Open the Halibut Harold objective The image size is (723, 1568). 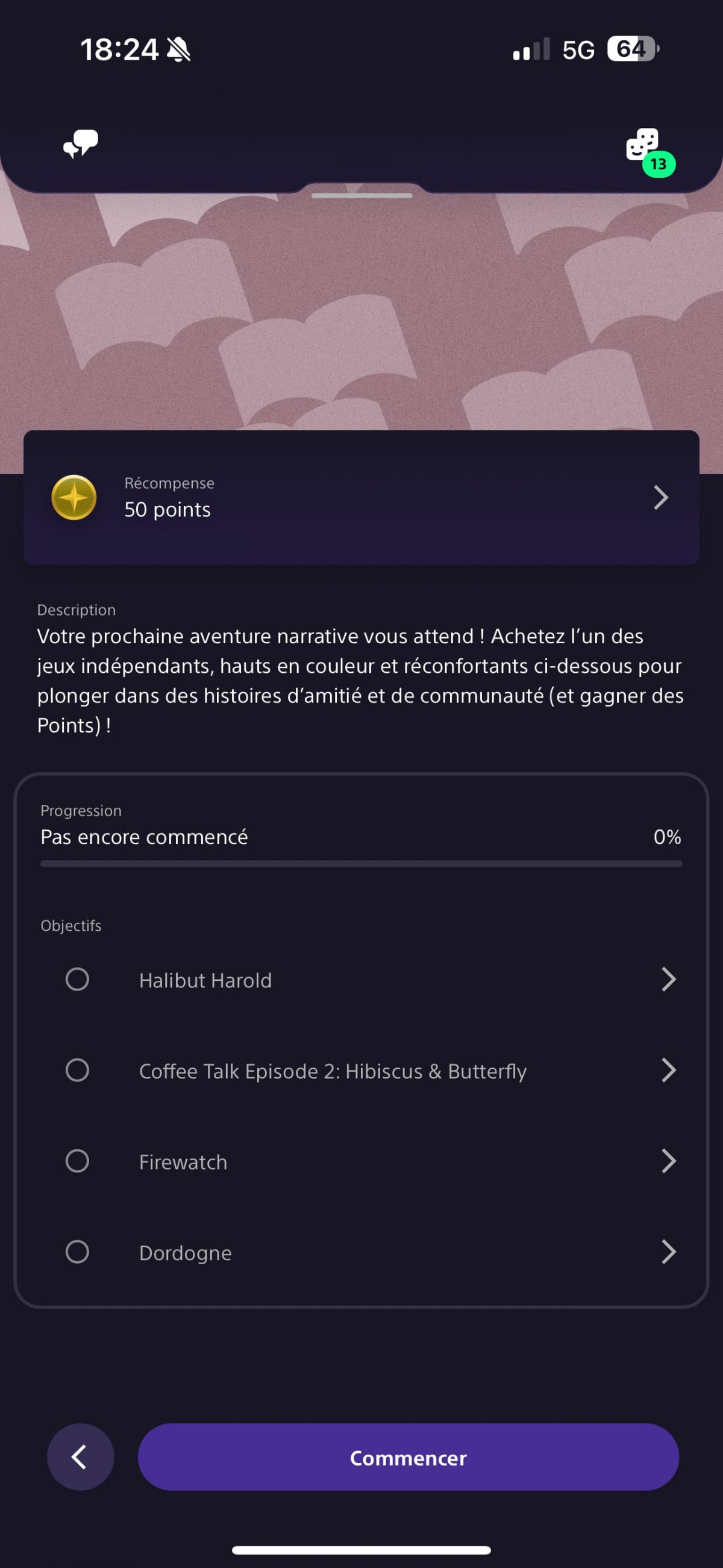click(361, 980)
